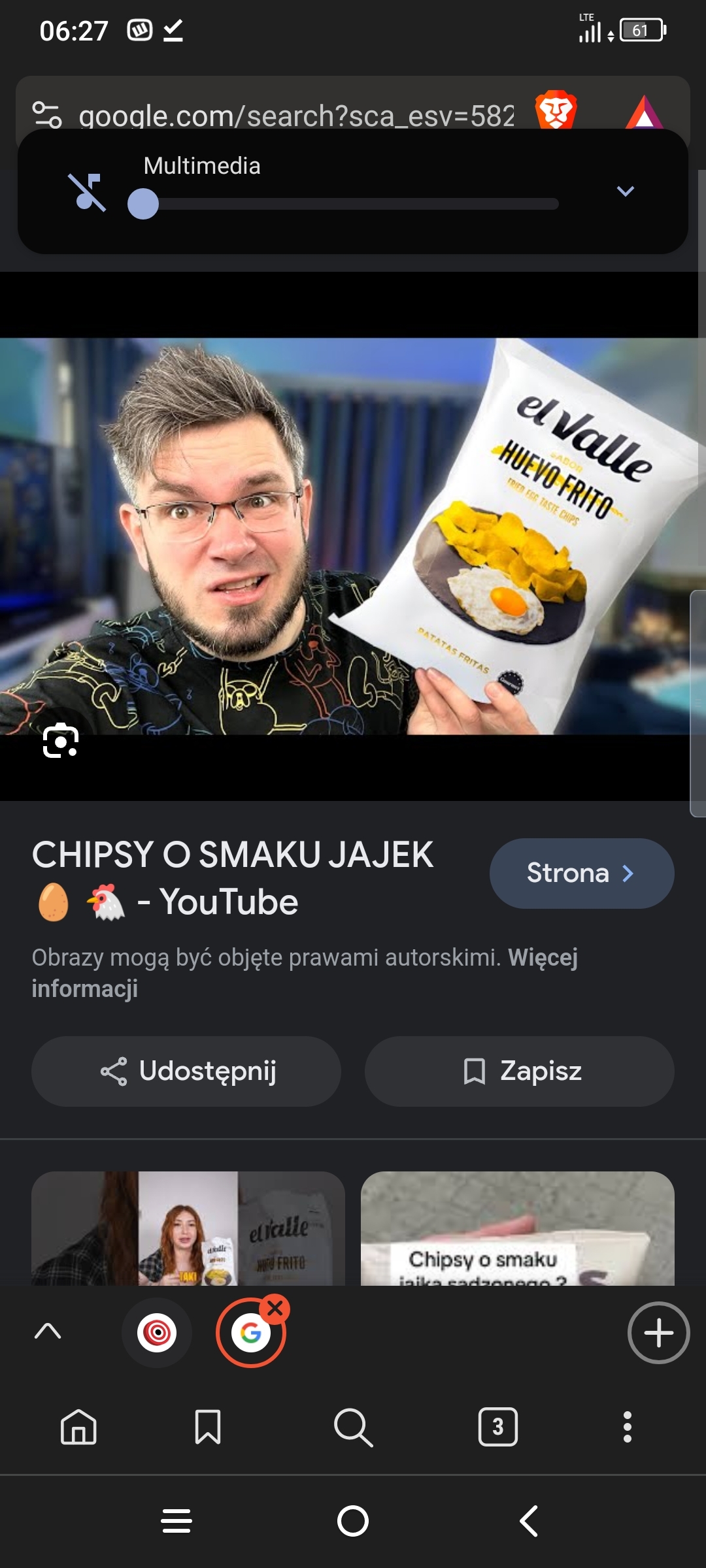The image size is (706, 1568).
Task: Open the el Valle related image with the red-haired woman
Action: pyautogui.click(x=188, y=1228)
